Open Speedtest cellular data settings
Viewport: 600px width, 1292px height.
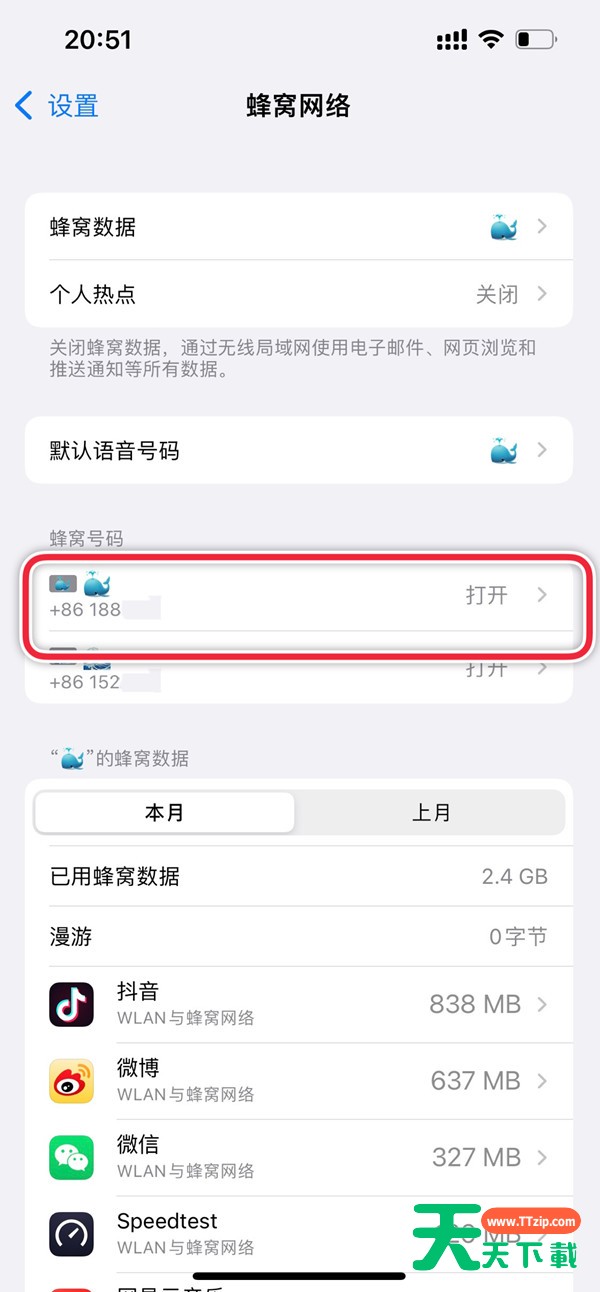(x=299, y=1234)
